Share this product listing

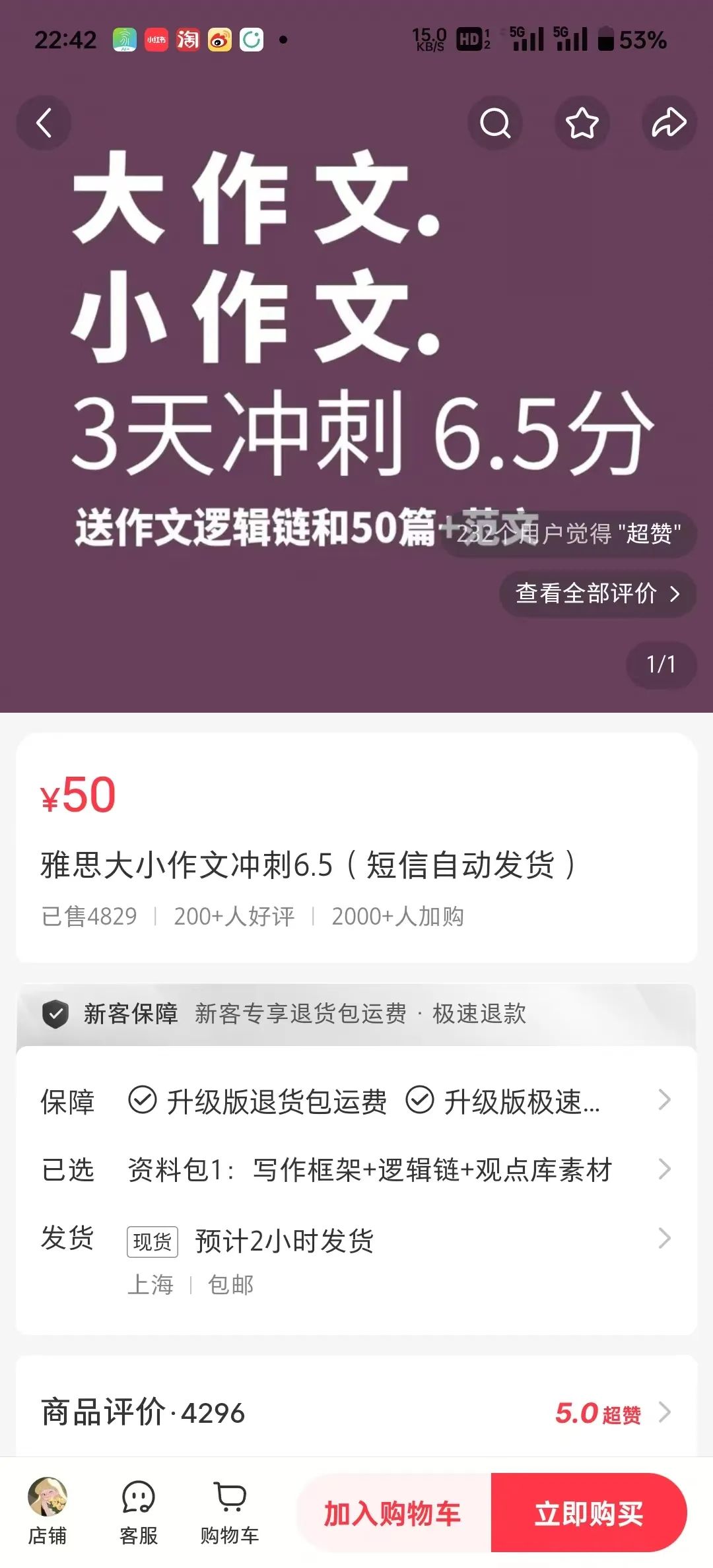pos(669,123)
